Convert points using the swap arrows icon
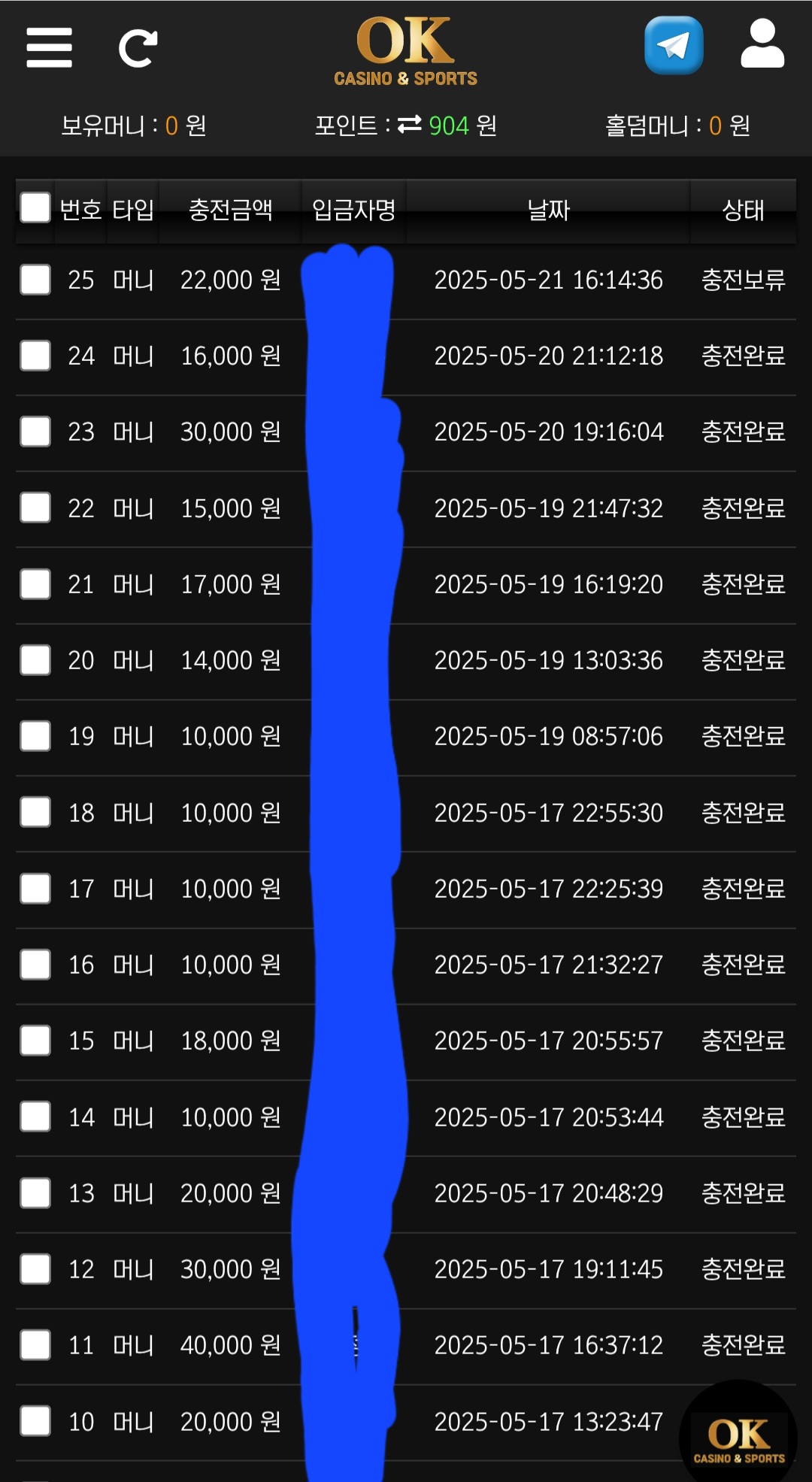The width and height of the screenshot is (812, 1482). [410, 125]
